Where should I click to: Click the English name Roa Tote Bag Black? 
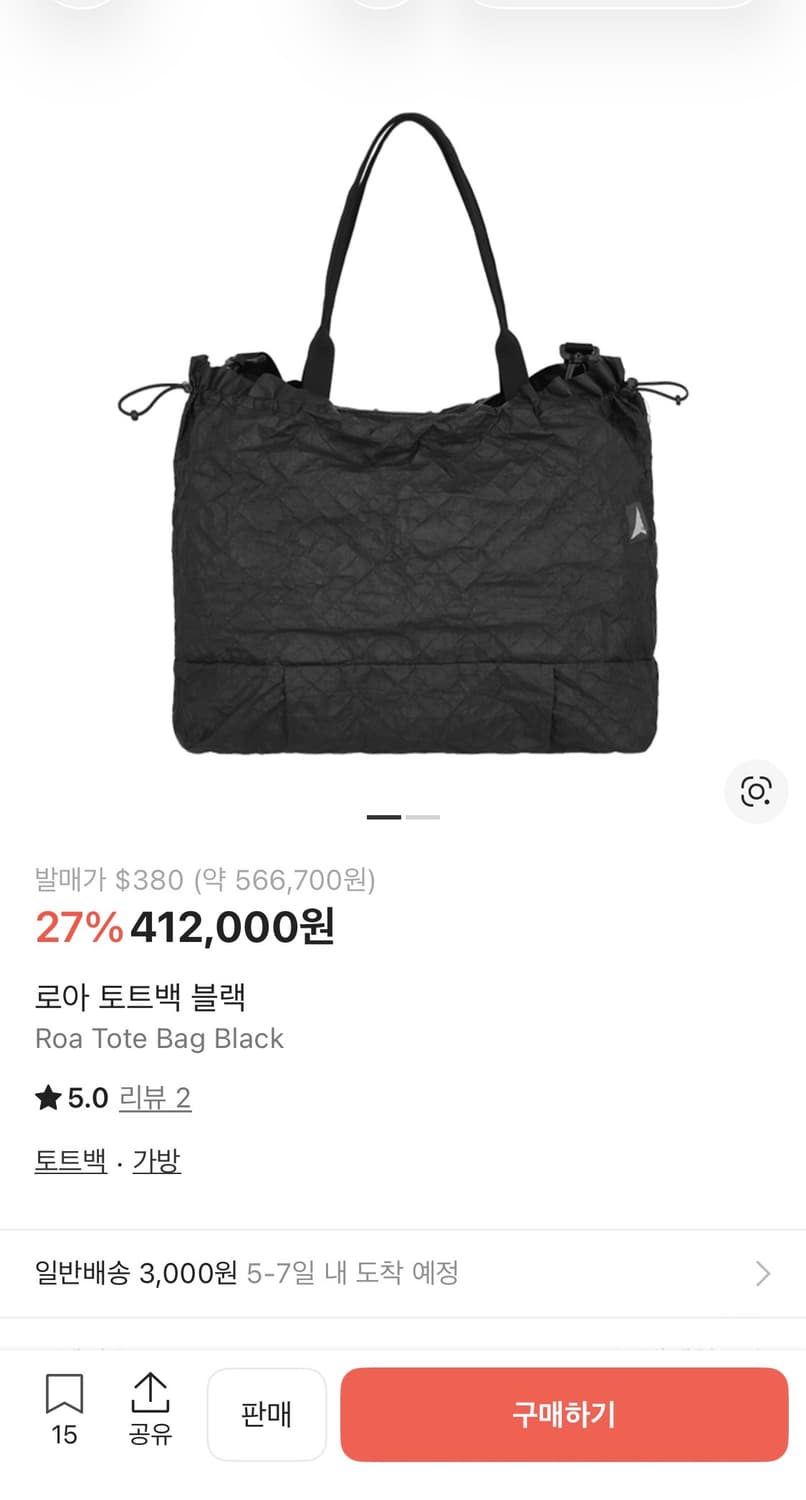click(158, 1039)
